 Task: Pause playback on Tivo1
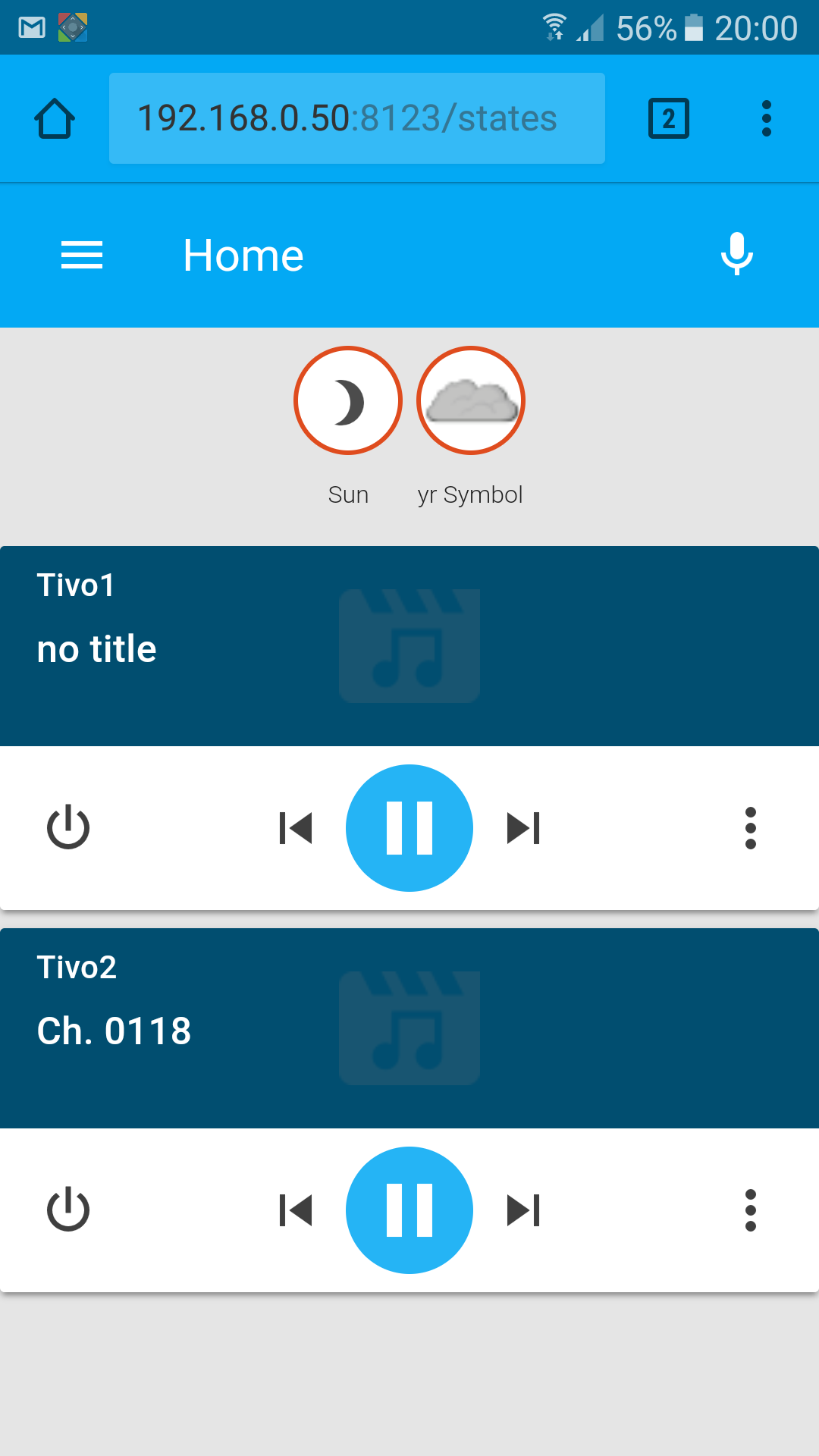(409, 827)
